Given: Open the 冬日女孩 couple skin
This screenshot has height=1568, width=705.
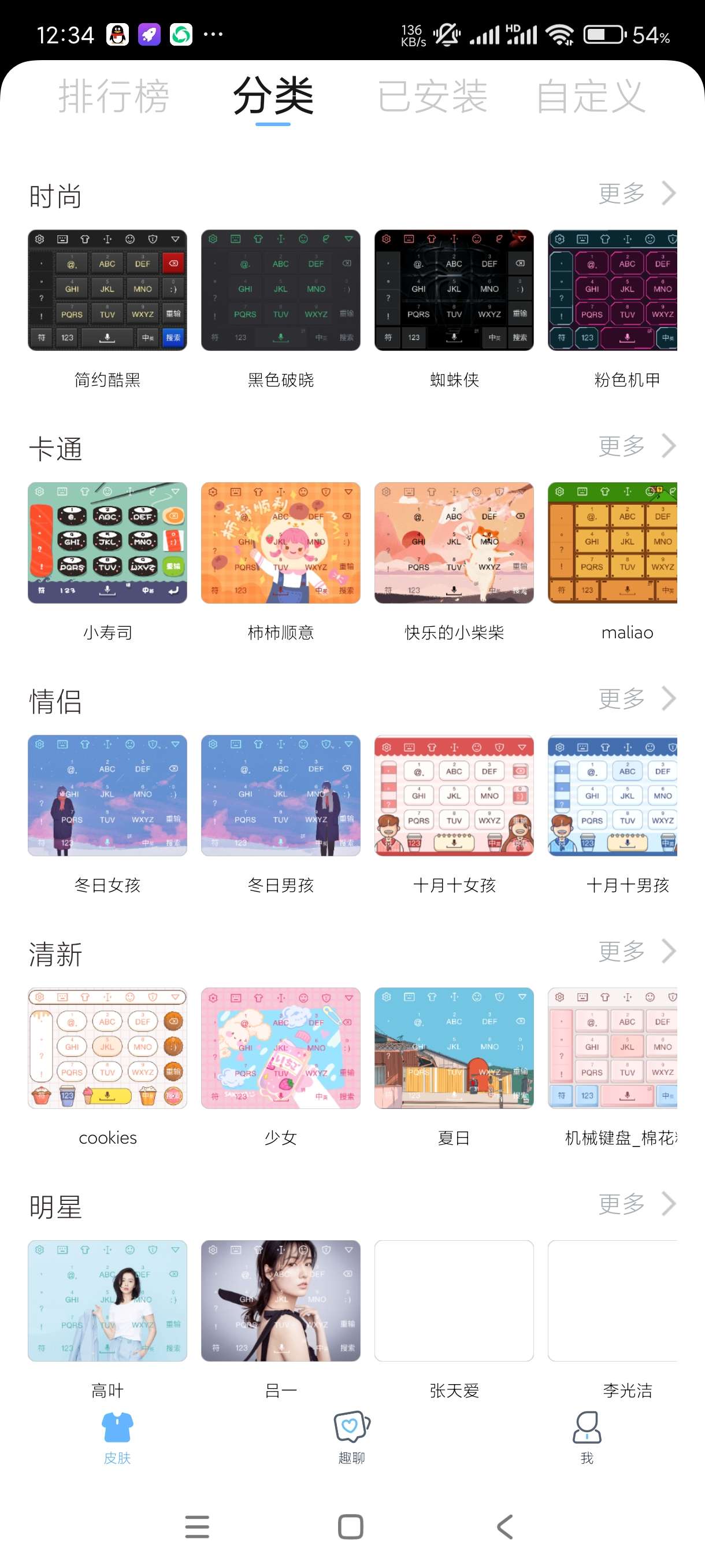Looking at the screenshot, I should [107, 796].
